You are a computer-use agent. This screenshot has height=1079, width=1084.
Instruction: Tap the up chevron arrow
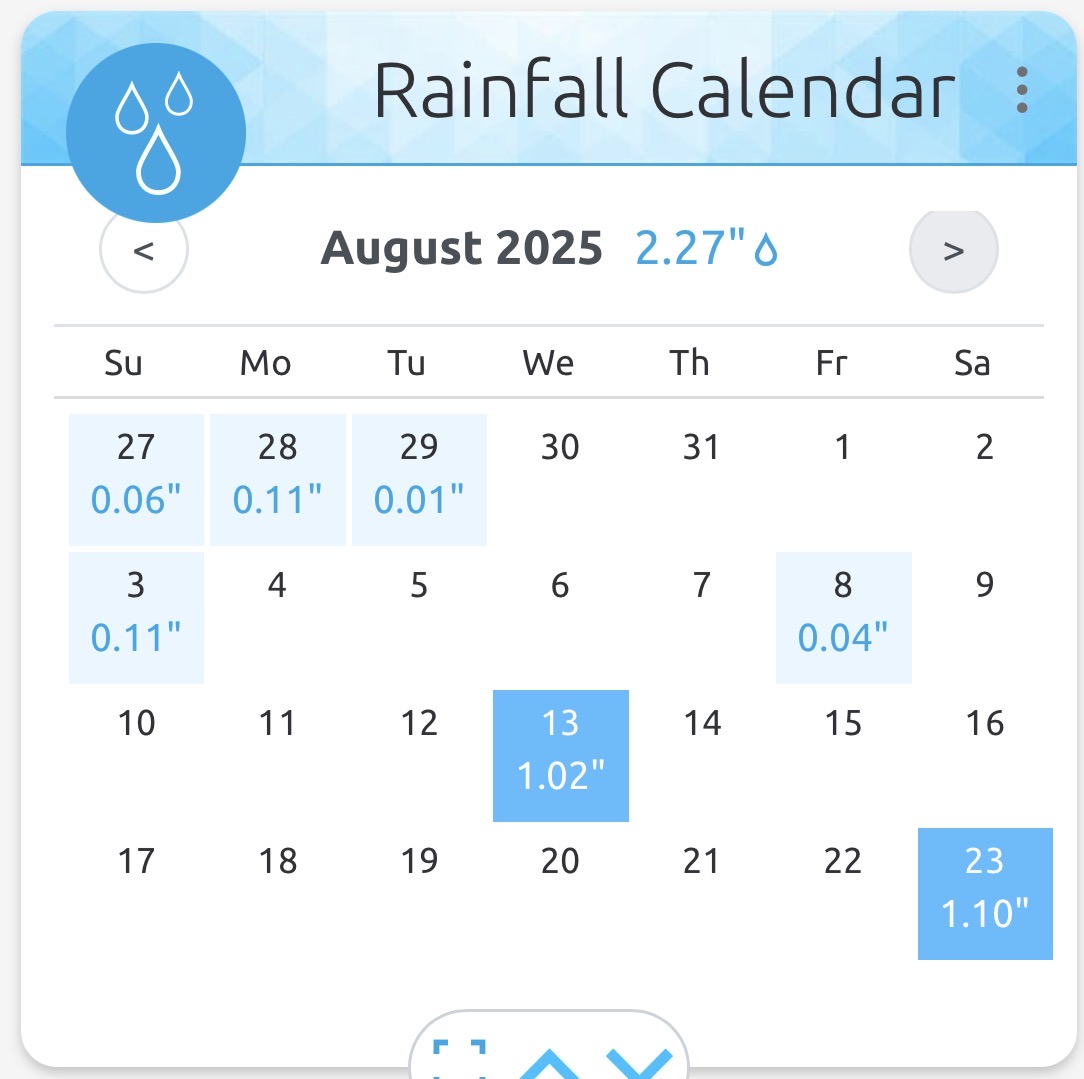click(548, 1064)
